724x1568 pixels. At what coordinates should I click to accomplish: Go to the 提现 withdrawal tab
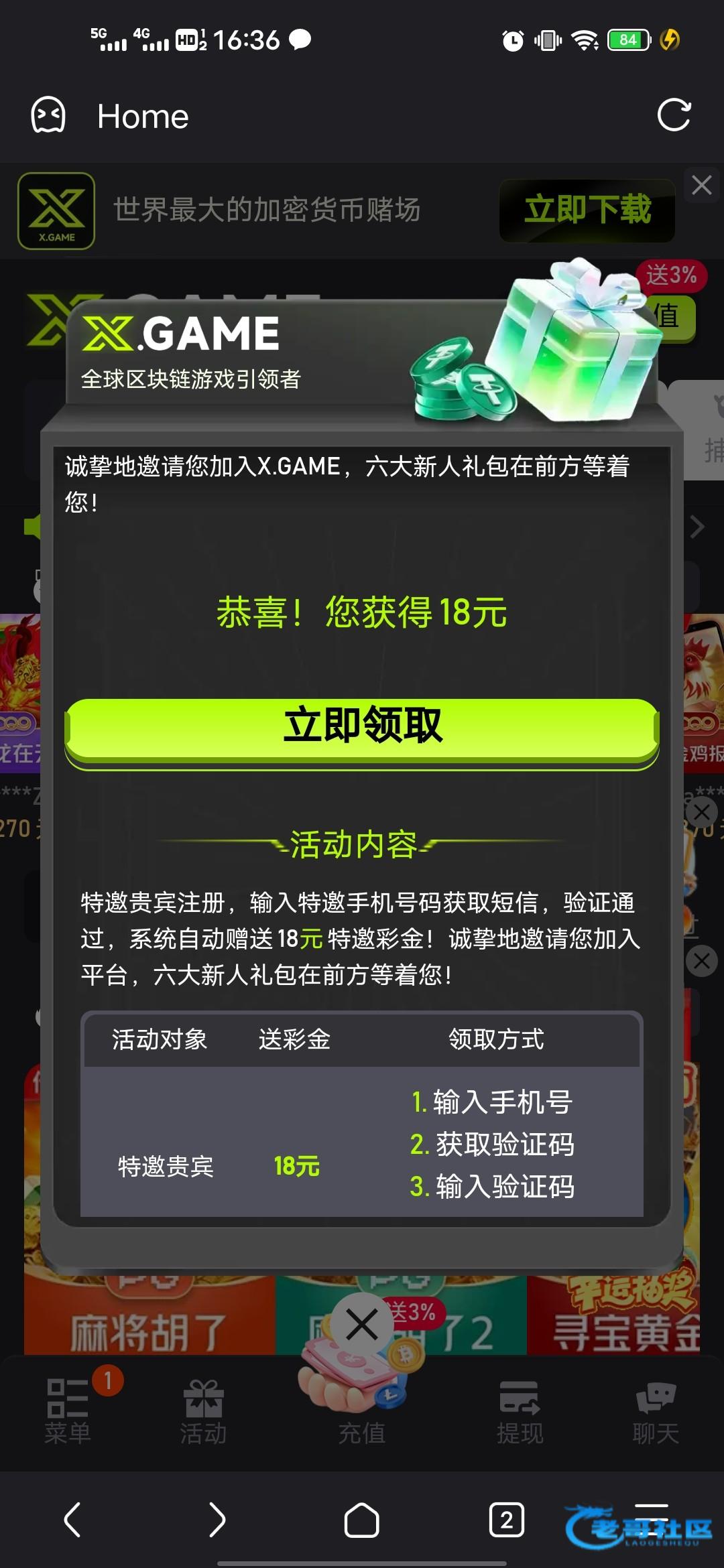[x=520, y=1409]
